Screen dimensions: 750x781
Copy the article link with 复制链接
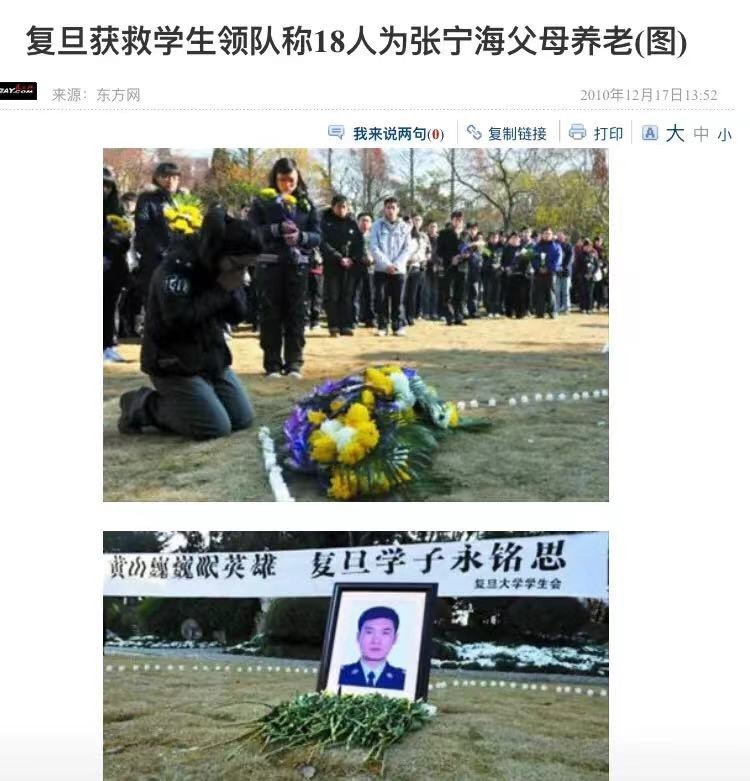pos(516,134)
